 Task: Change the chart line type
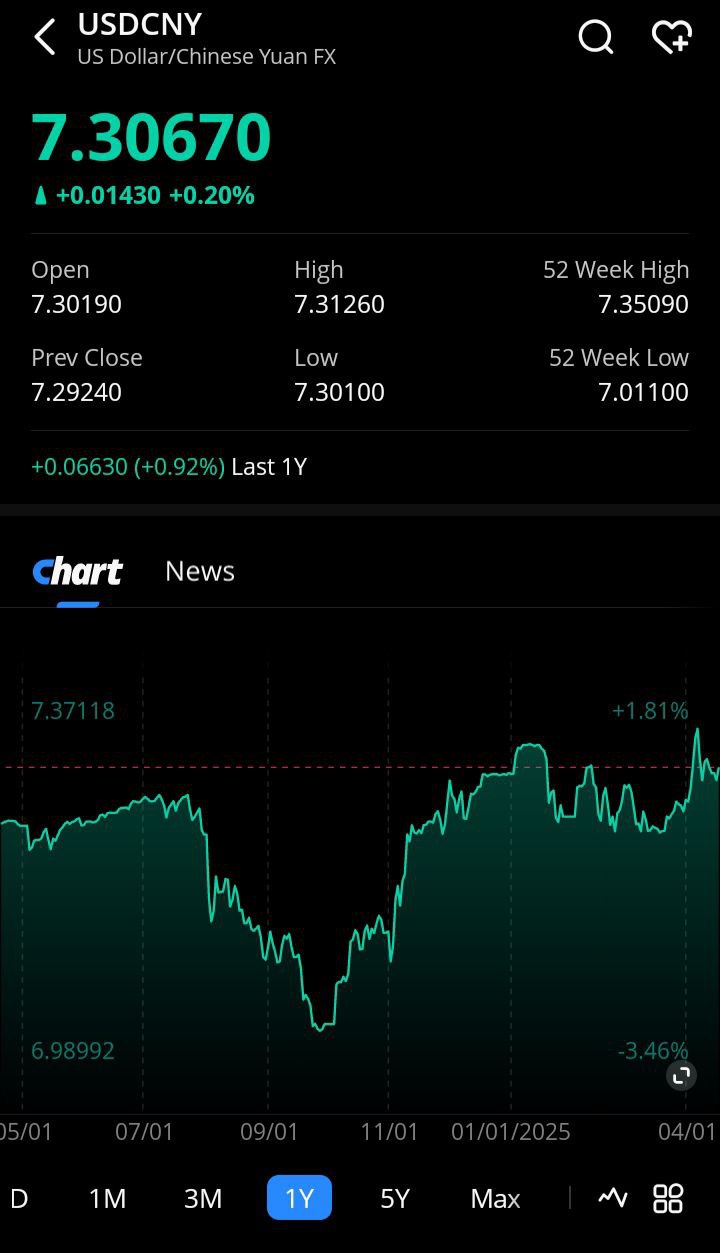click(613, 1198)
